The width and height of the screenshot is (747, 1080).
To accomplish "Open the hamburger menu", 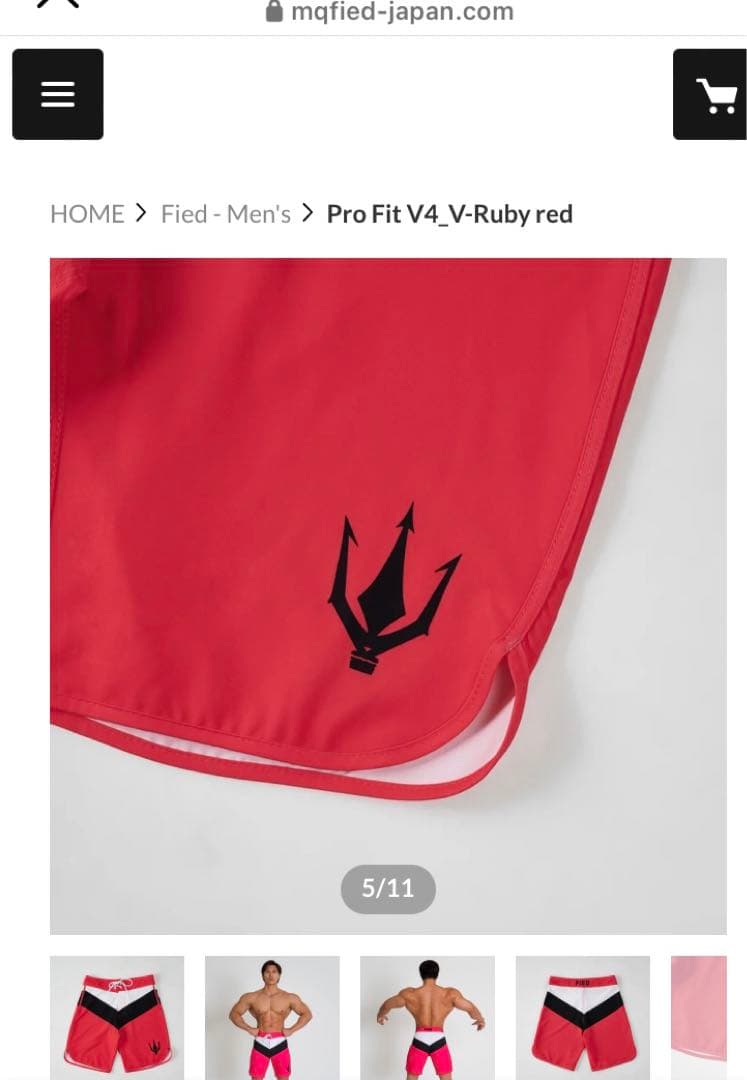I will point(57,94).
